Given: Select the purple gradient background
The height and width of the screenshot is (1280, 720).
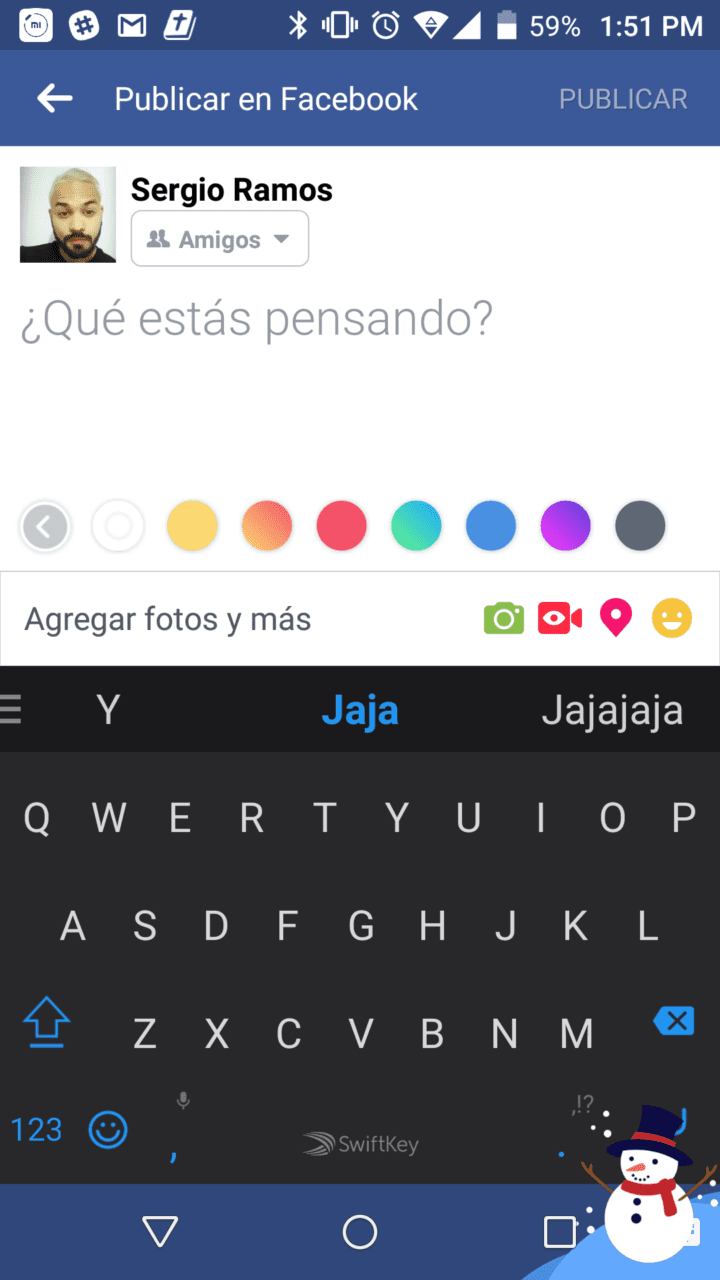Looking at the screenshot, I should tap(566, 526).
